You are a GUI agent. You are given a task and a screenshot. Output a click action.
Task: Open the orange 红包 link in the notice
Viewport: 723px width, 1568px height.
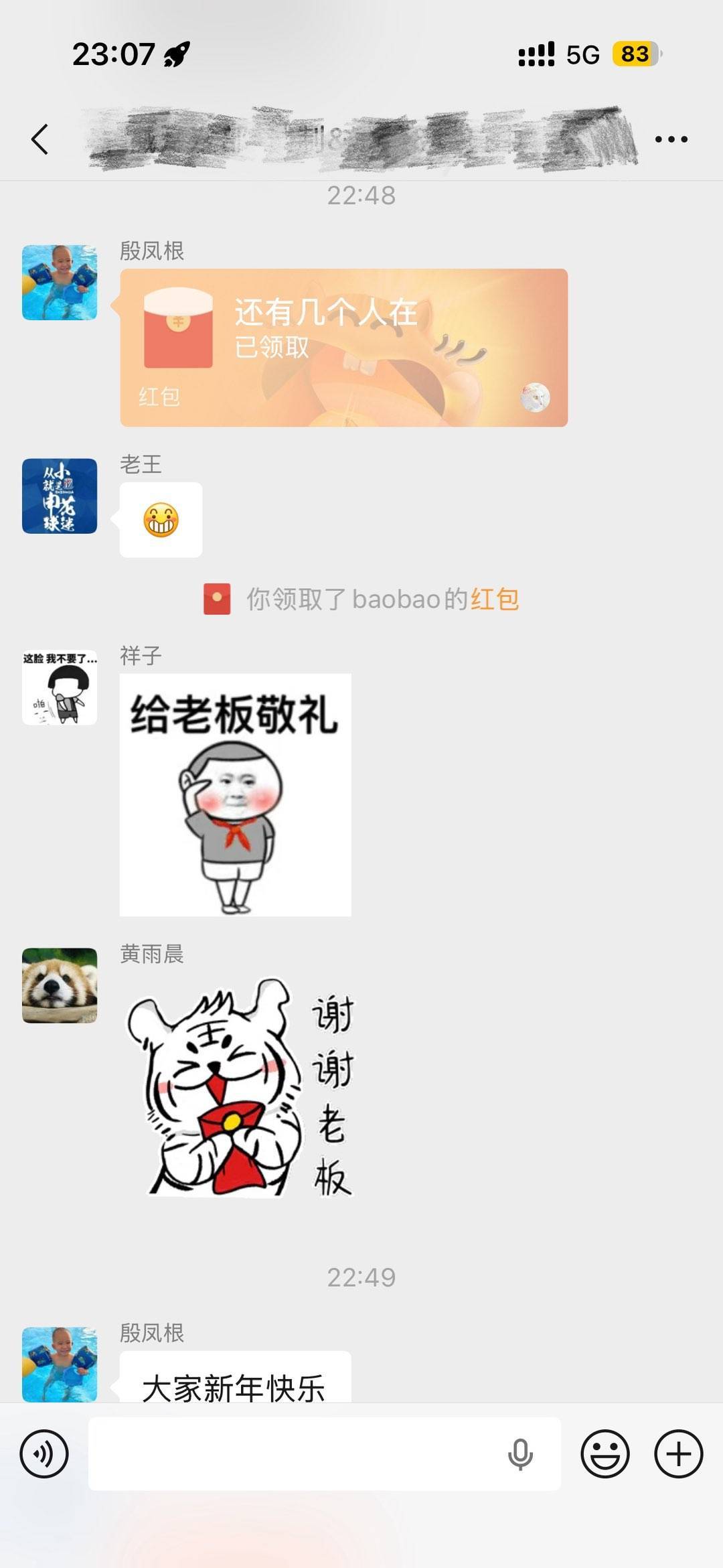[x=494, y=599]
